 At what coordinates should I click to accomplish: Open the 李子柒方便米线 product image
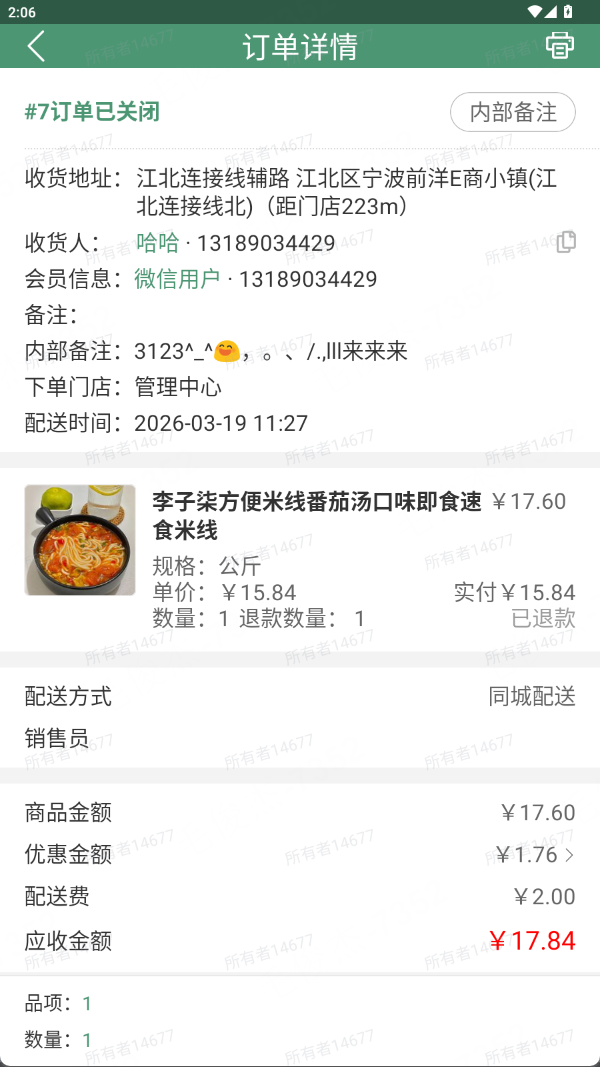80,540
